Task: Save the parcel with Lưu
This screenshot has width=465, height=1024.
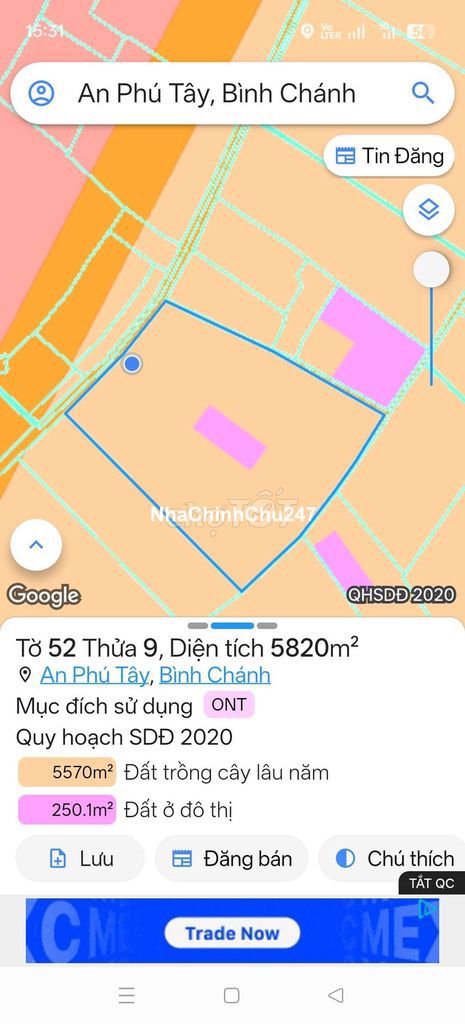Action: (x=80, y=858)
